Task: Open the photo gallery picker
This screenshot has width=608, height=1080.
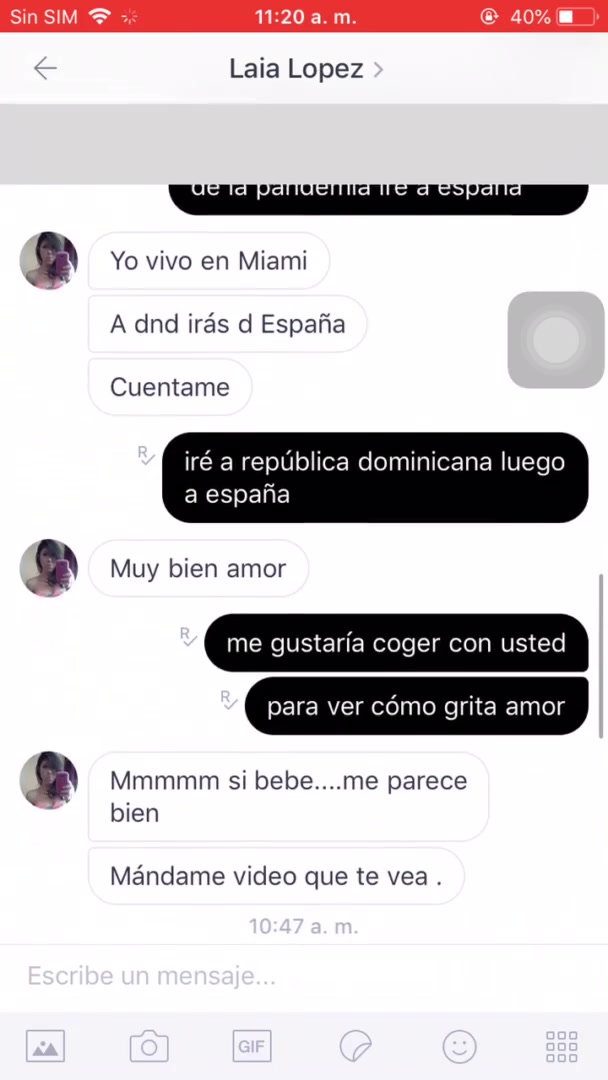Action: 45,1046
